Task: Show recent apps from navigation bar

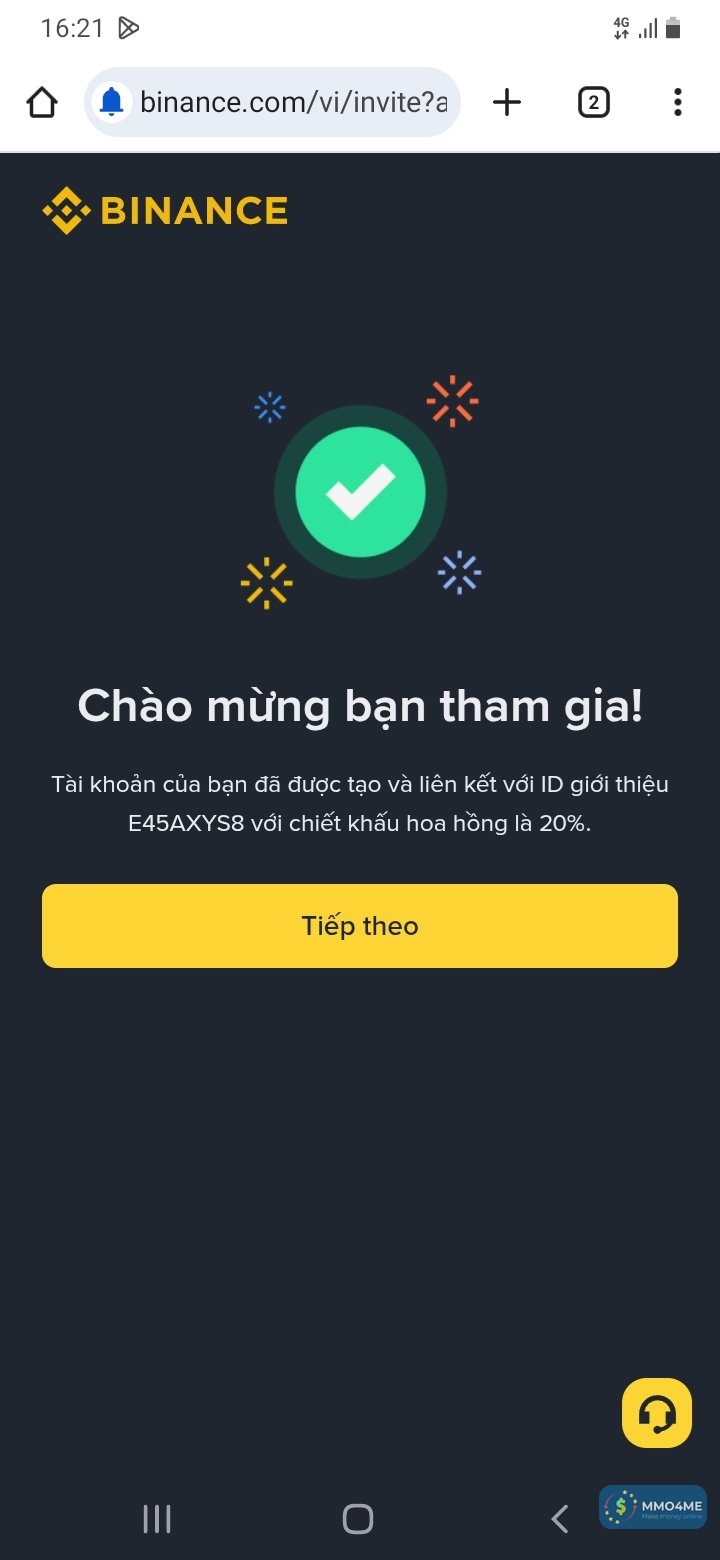Action: click(x=157, y=1519)
